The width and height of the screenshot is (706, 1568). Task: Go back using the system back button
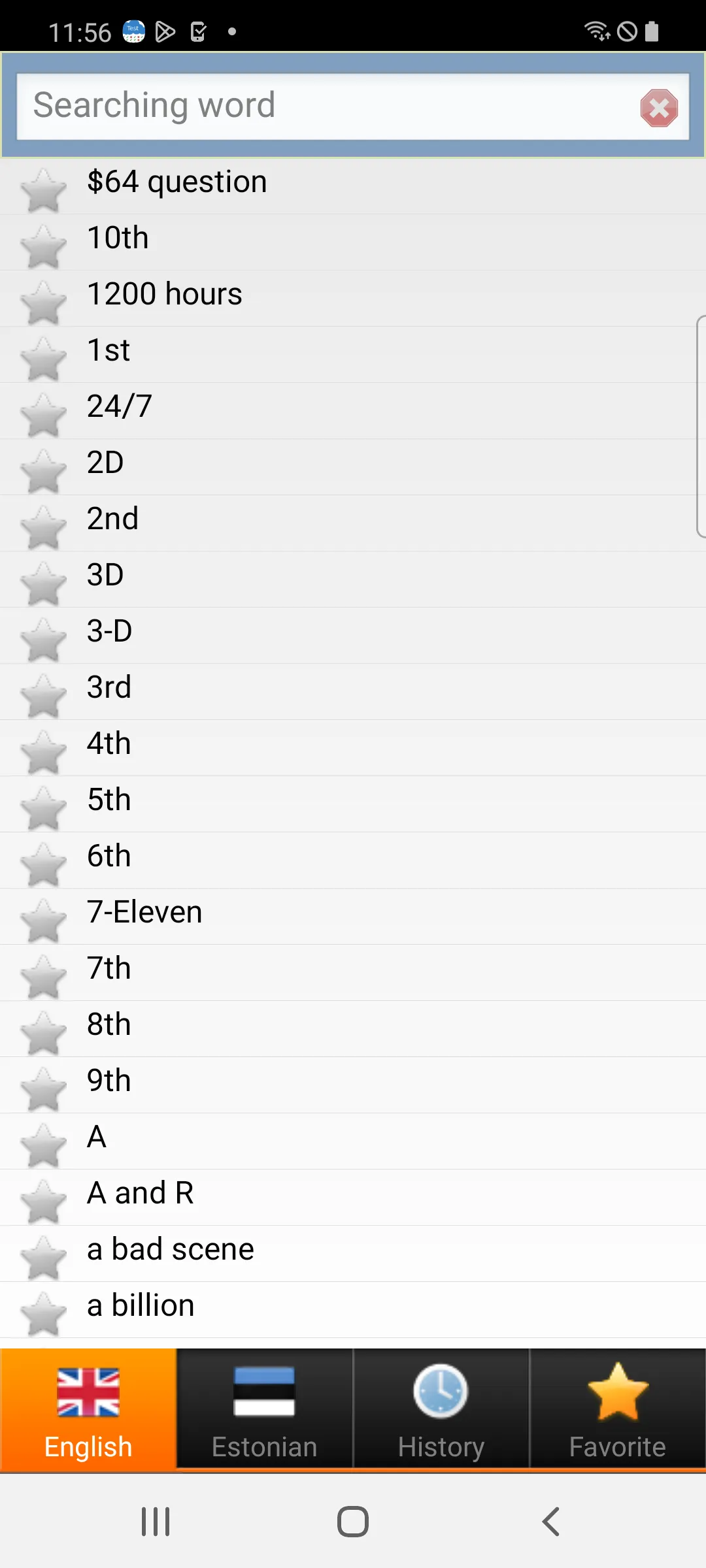(x=551, y=1522)
